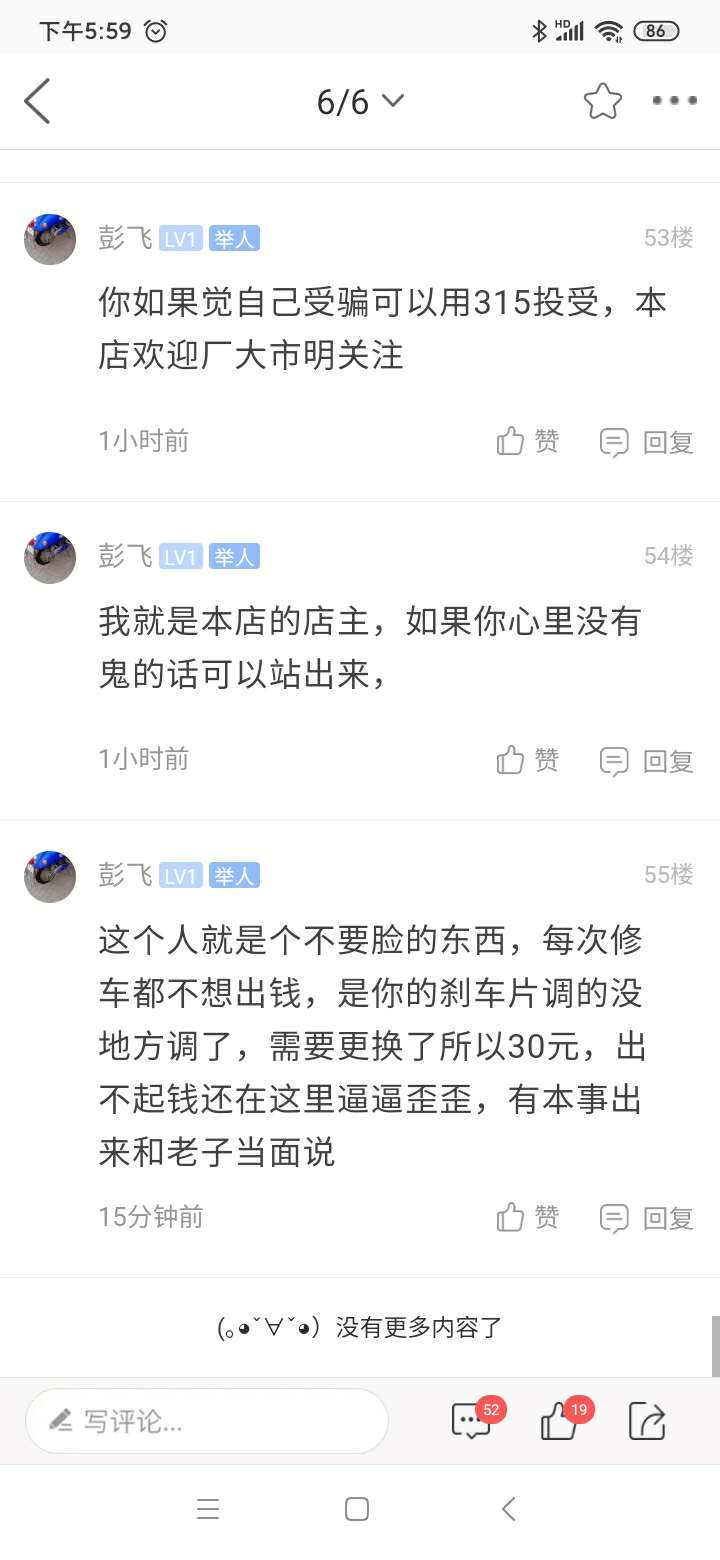Open the comments icon showing 52
The width and height of the screenshot is (720, 1560).
(x=471, y=1420)
